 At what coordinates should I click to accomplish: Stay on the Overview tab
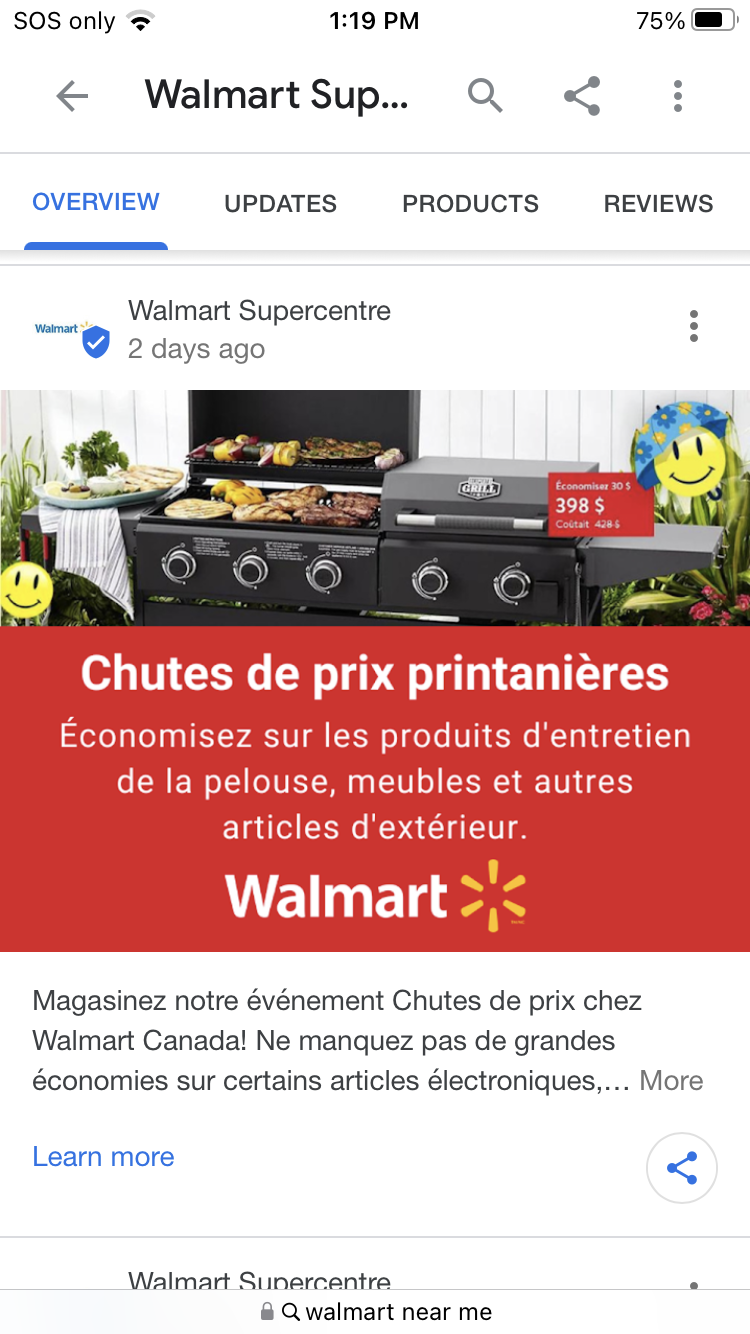[96, 202]
